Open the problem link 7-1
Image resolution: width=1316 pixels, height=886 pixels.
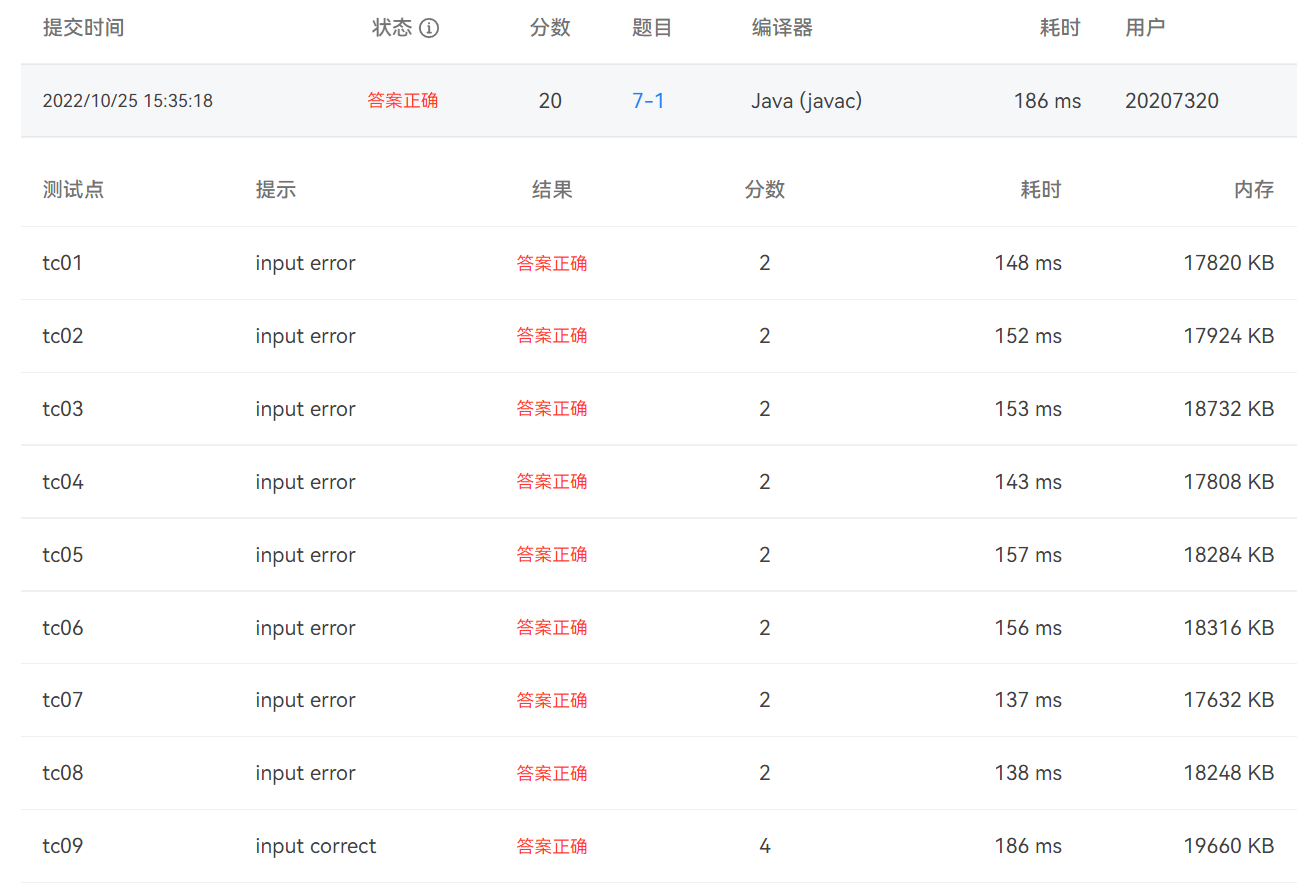(x=648, y=100)
